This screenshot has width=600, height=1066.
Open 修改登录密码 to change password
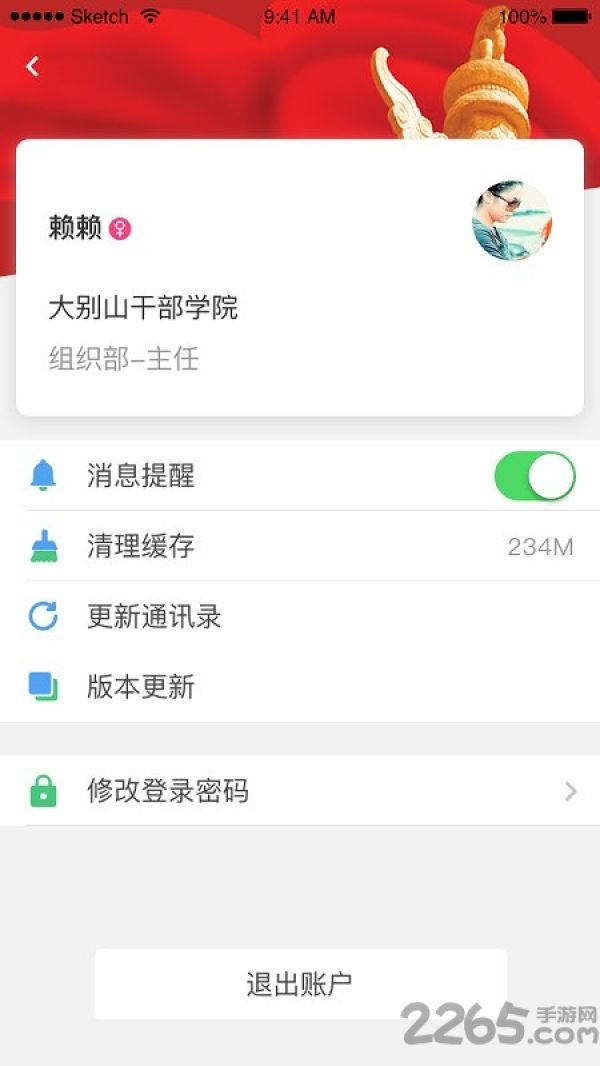click(300, 791)
